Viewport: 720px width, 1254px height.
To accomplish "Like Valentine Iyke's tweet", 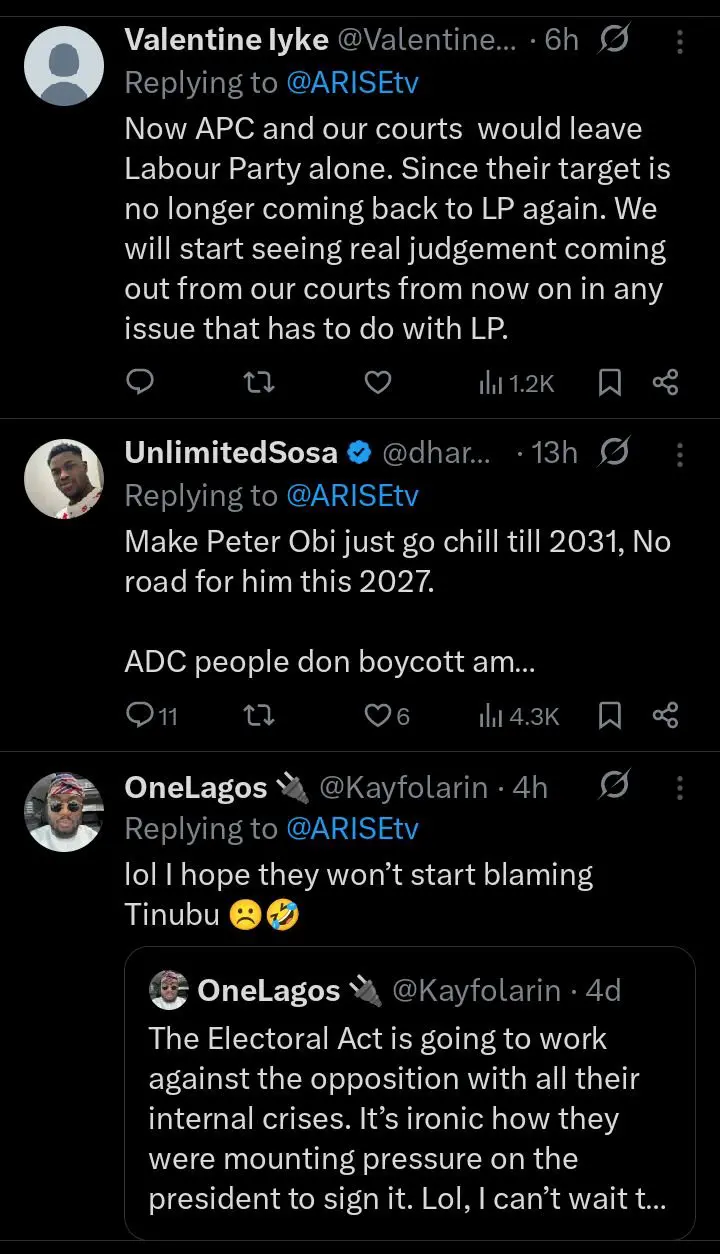I will pyautogui.click(x=377, y=382).
